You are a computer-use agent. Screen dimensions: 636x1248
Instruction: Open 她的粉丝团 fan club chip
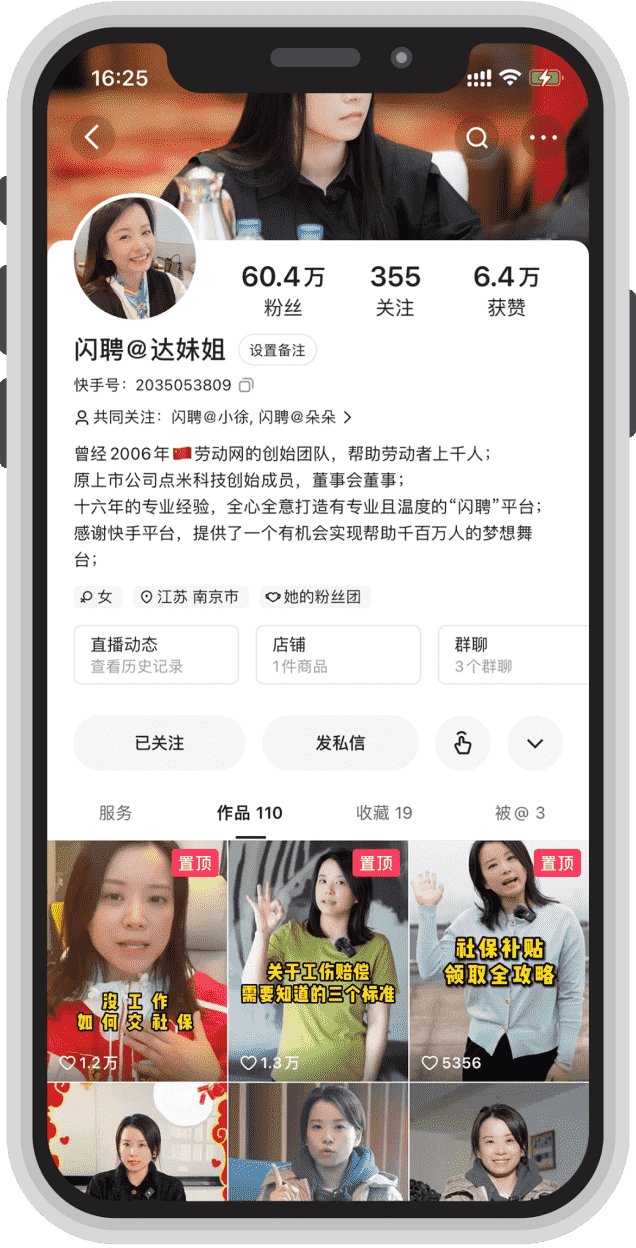tap(314, 597)
